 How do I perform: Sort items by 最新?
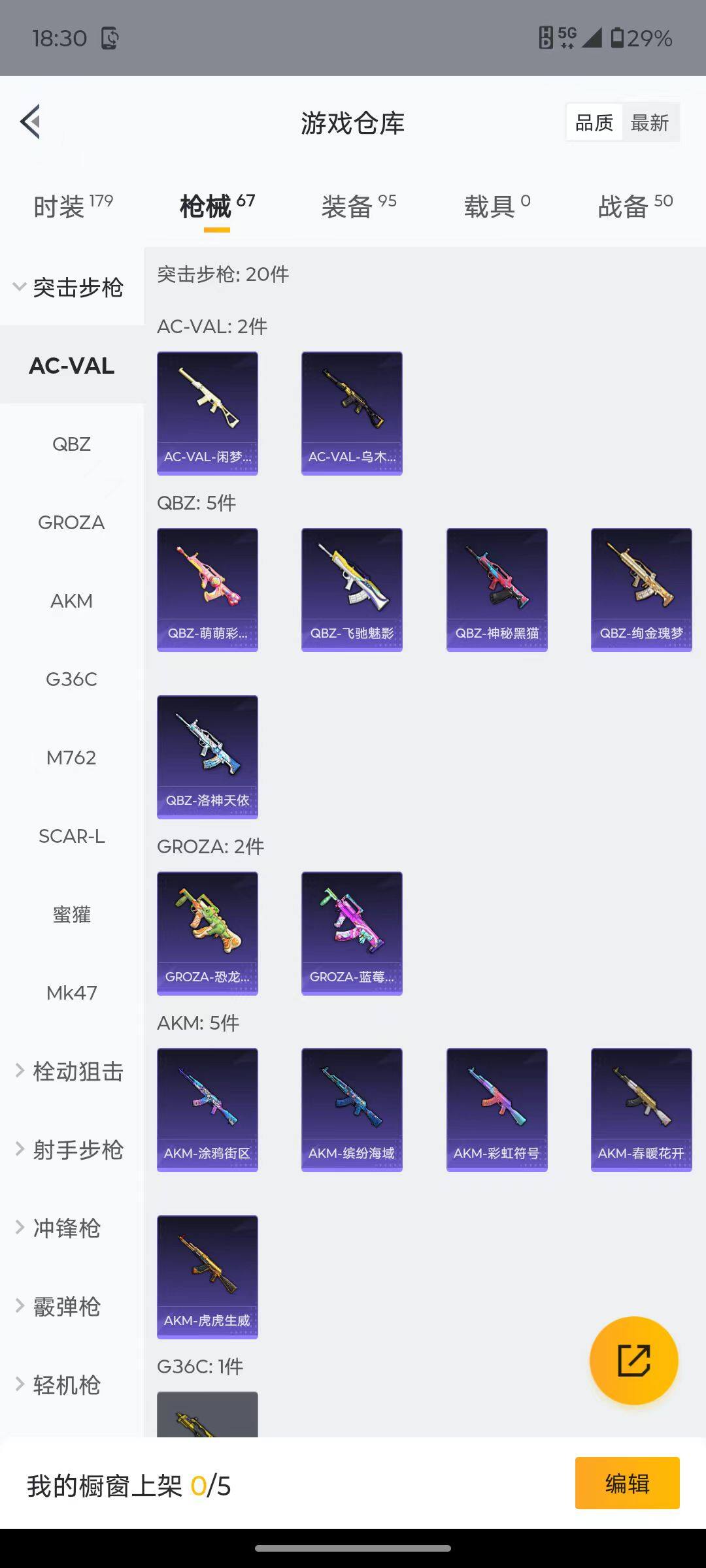[649, 123]
